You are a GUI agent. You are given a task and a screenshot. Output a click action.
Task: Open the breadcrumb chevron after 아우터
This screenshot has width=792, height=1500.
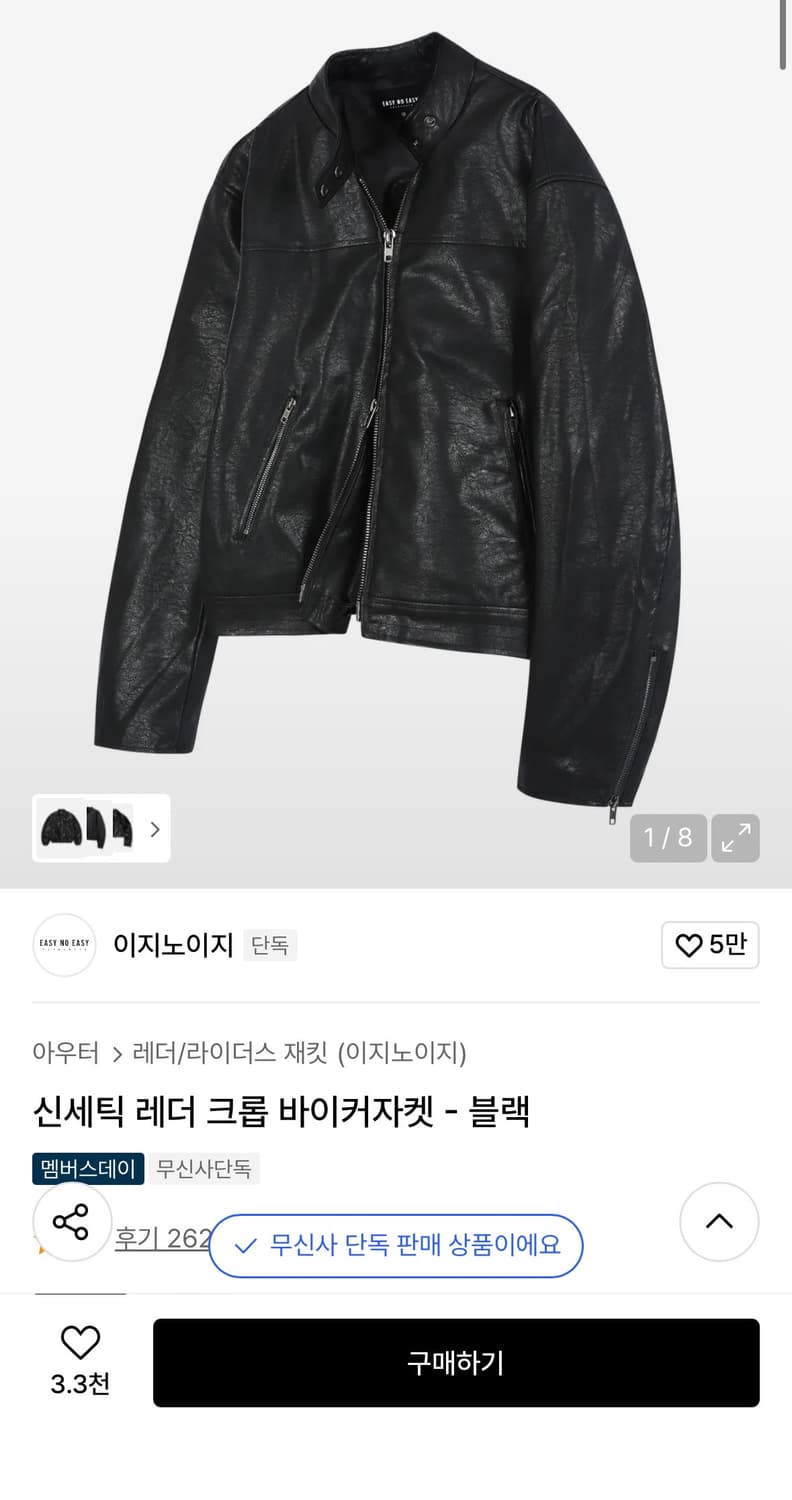pos(117,1052)
